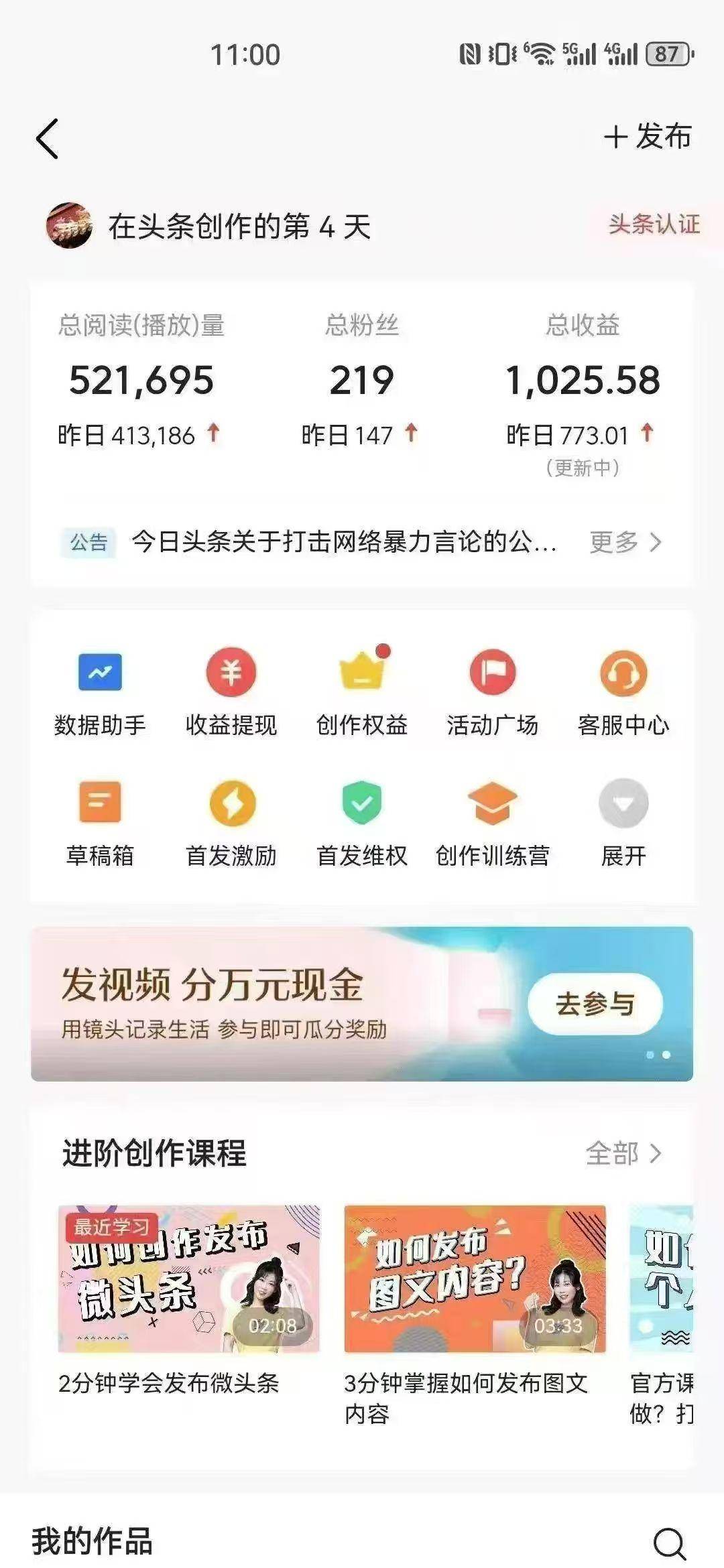Open the 头条认证 certification badge
The height and width of the screenshot is (1568, 724).
pyautogui.click(x=654, y=224)
